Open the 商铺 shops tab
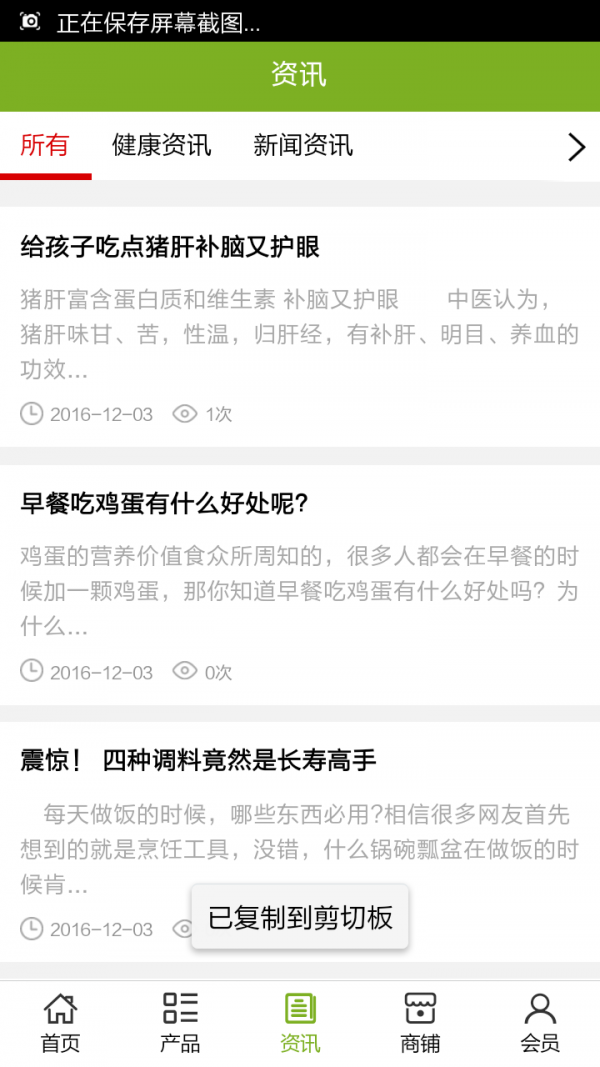 420,1023
